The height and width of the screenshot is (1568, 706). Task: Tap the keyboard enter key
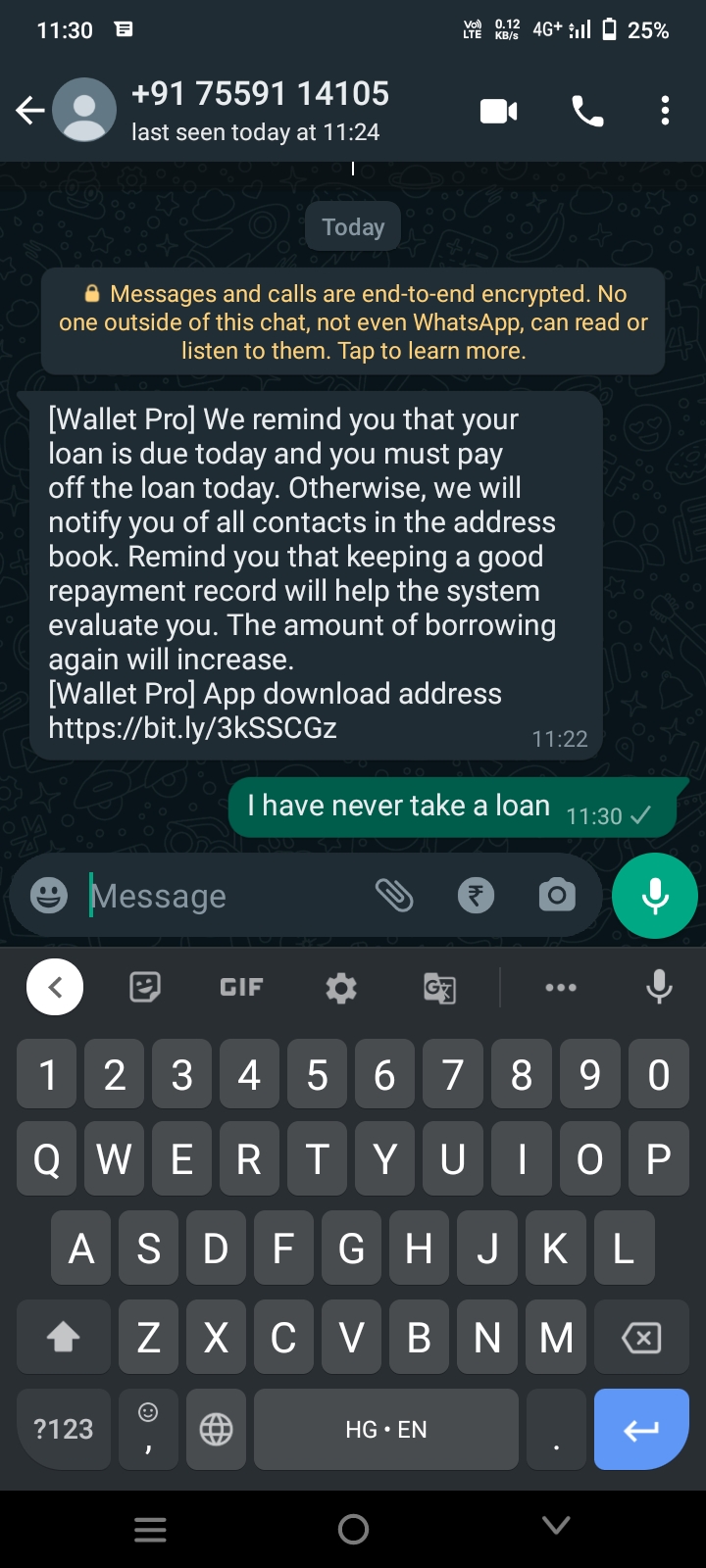click(641, 1430)
